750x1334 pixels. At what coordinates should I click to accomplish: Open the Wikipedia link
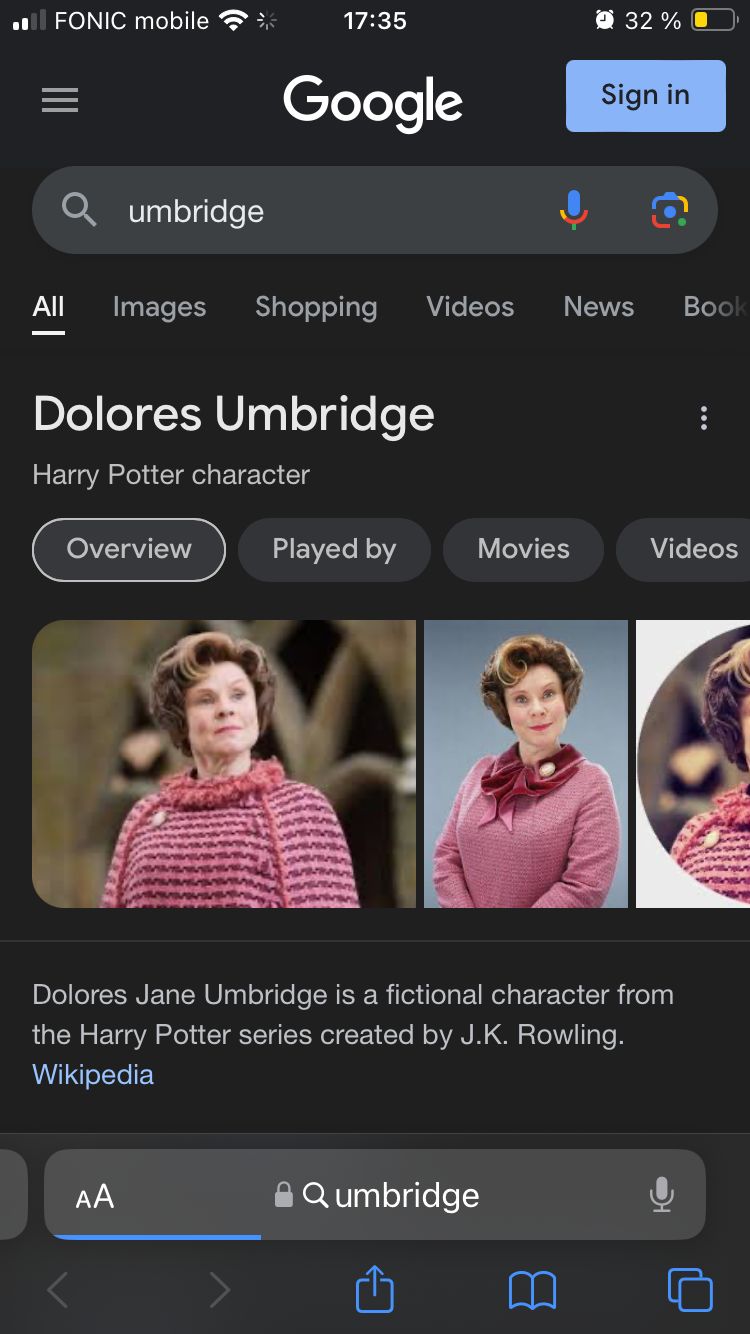[93, 1075]
